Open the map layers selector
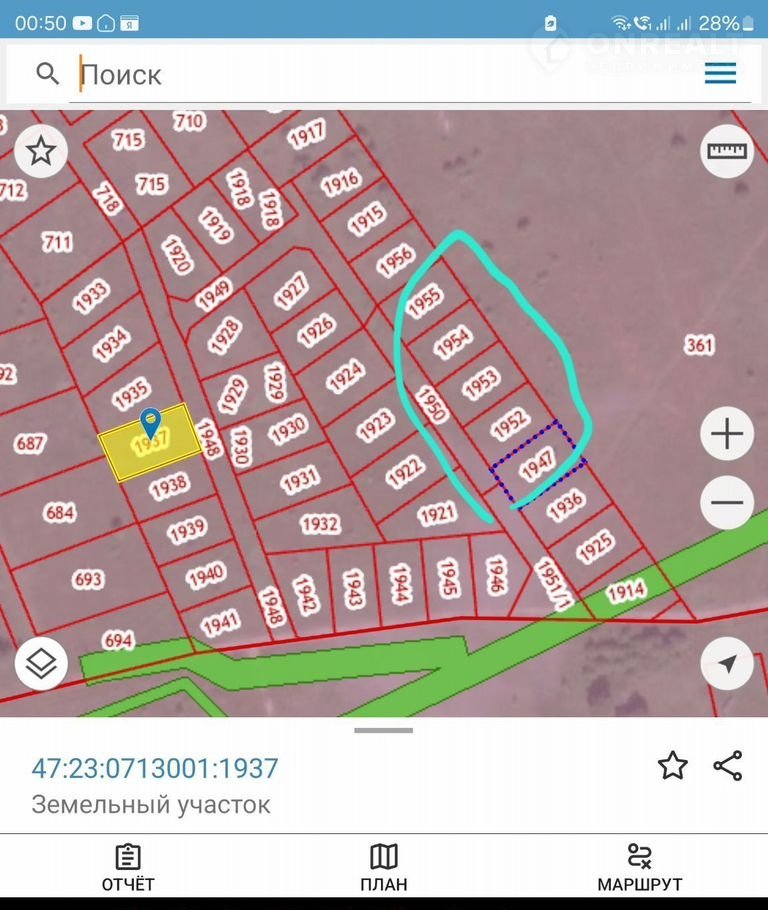The image size is (768, 910). point(41,664)
